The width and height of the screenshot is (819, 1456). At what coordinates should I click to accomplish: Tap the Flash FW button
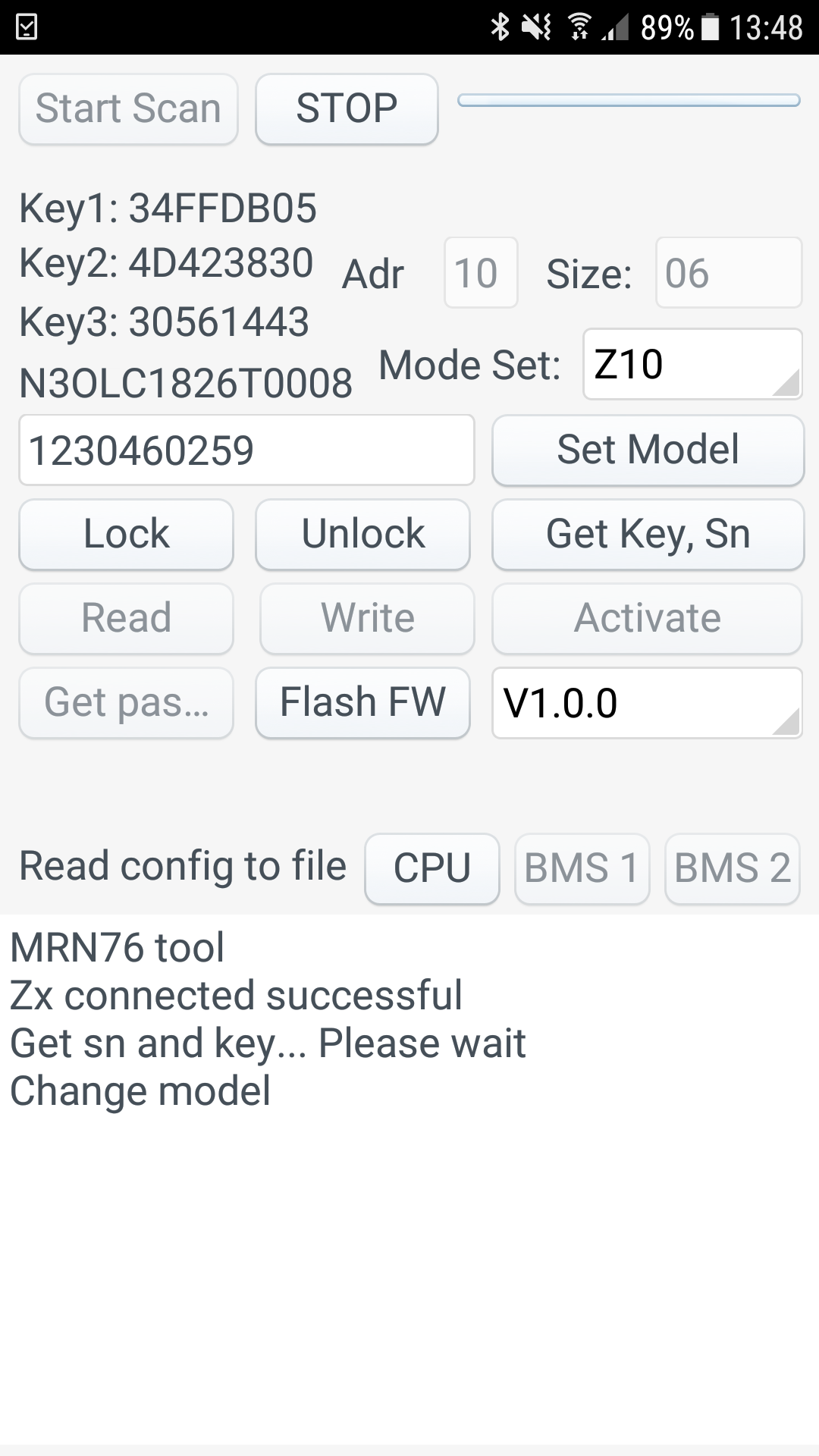pos(362,702)
